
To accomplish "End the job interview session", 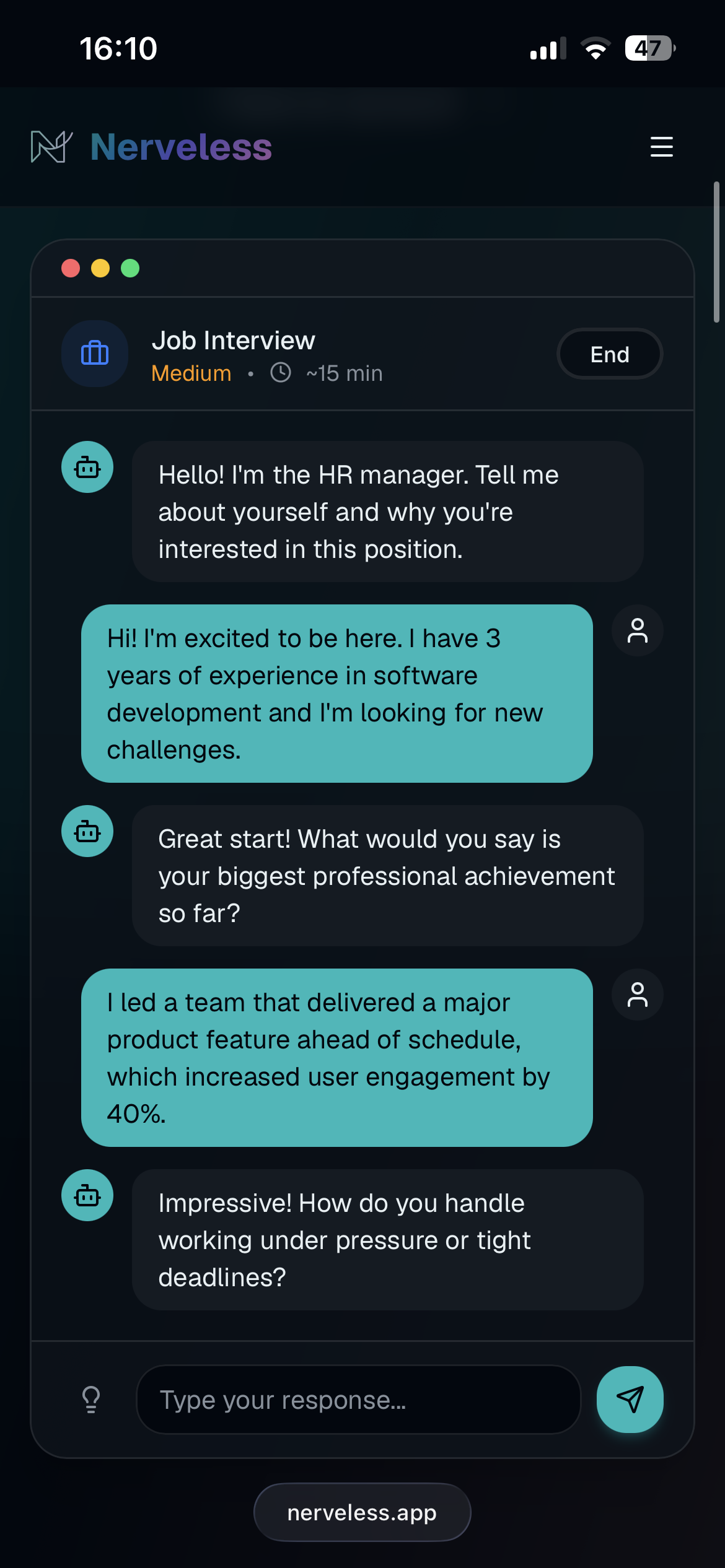I will pos(609,354).
